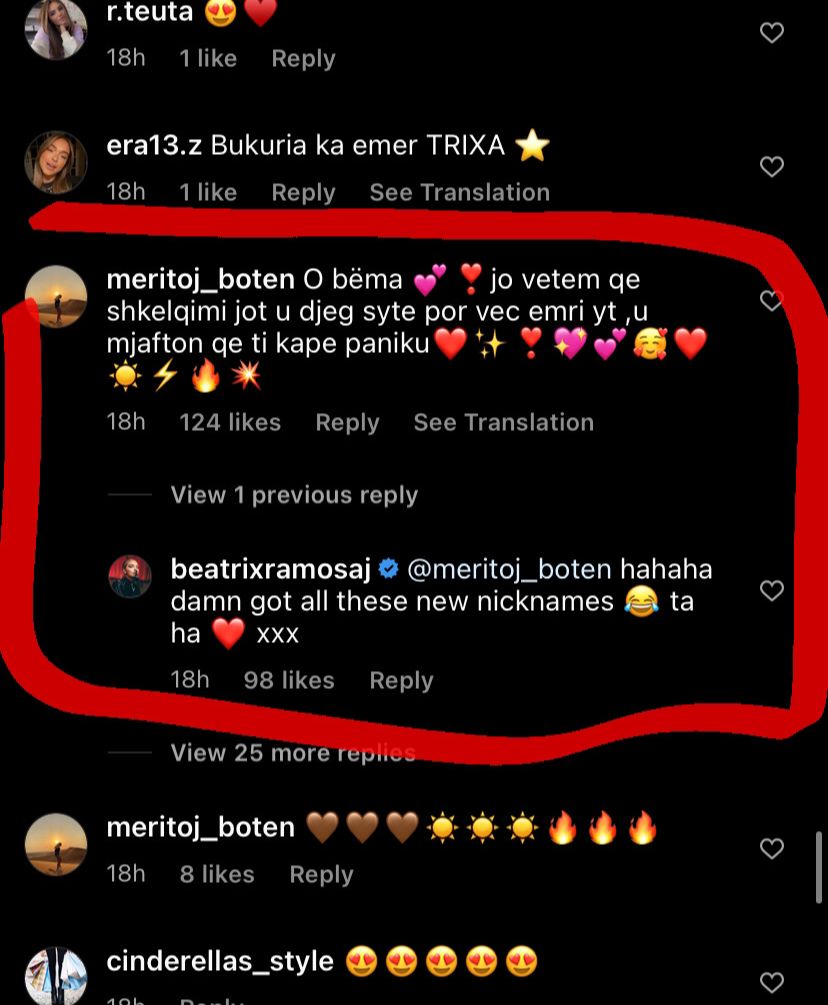Like meritoj_boten's emoji comment with 8 likes
828x1005 pixels.
pyautogui.click(x=772, y=849)
